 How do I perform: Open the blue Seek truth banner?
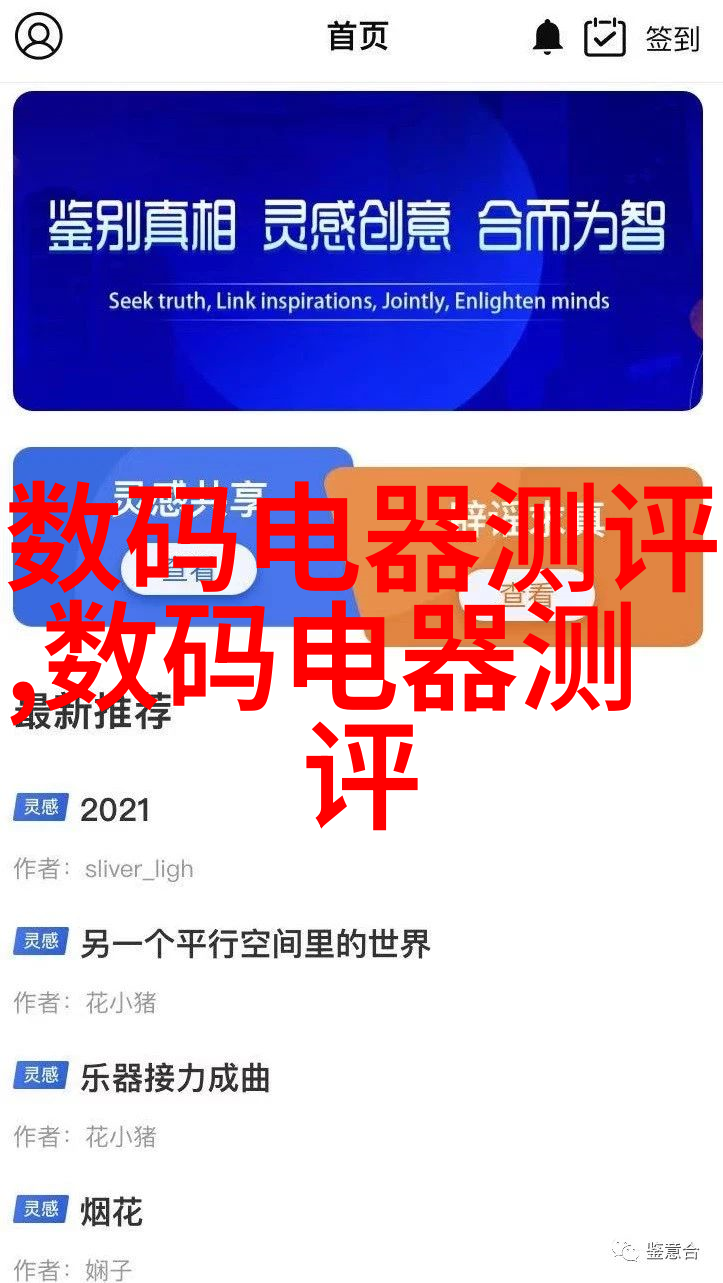point(358,250)
